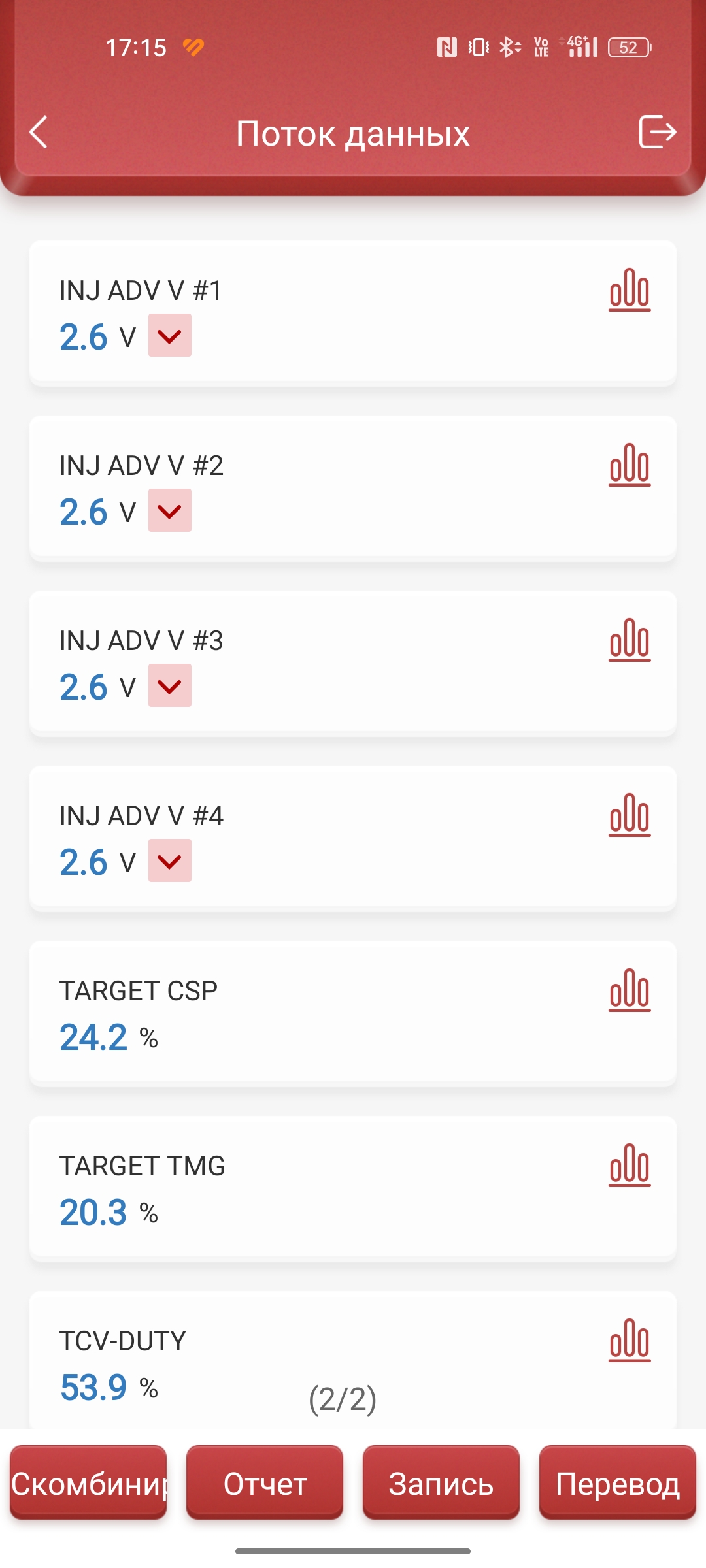
Task: Tap the Скомбинир button
Action: point(88,1483)
